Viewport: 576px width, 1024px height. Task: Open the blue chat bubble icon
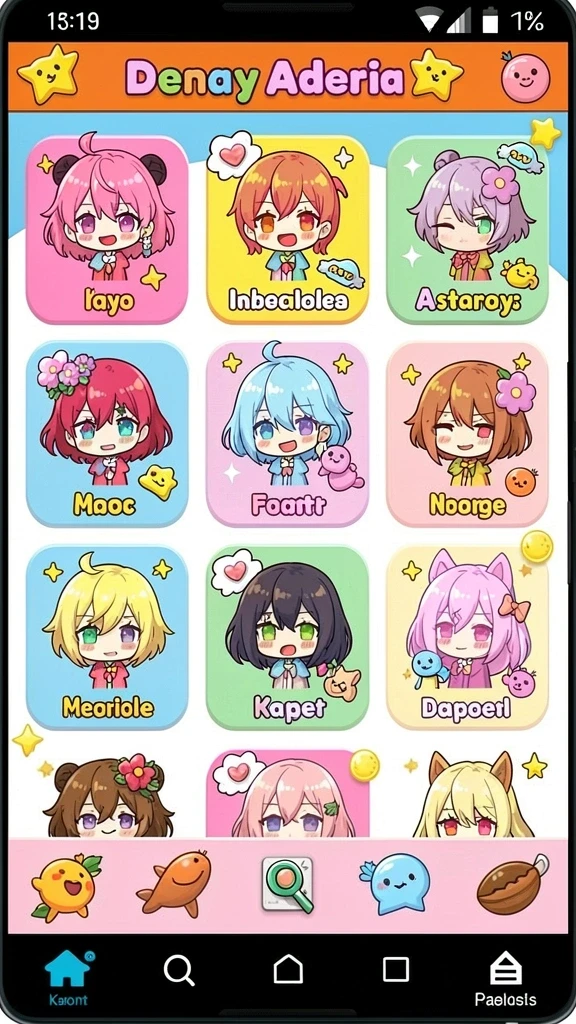pyautogui.click(x=394, y=884)
